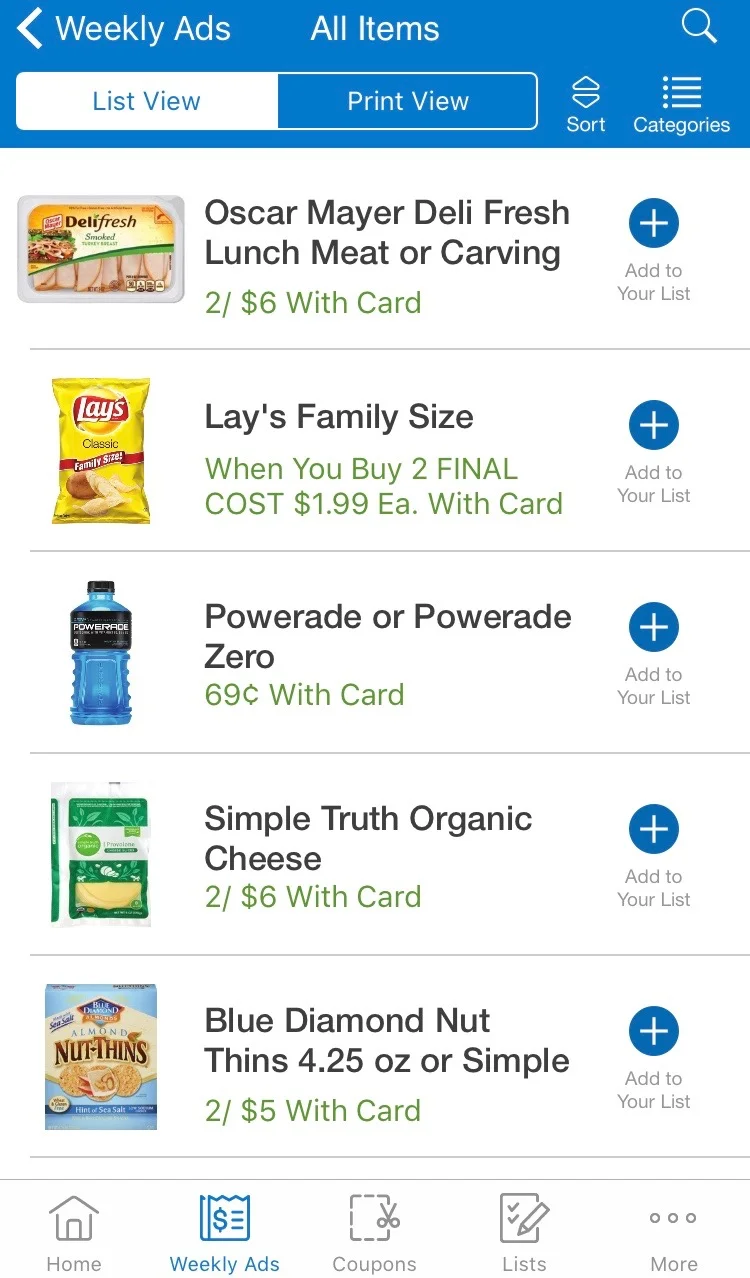This screenshot has height=1278, width=750.
Task: View the Oscar Mayer Deli Fresh deal
Action: (387, 233)
